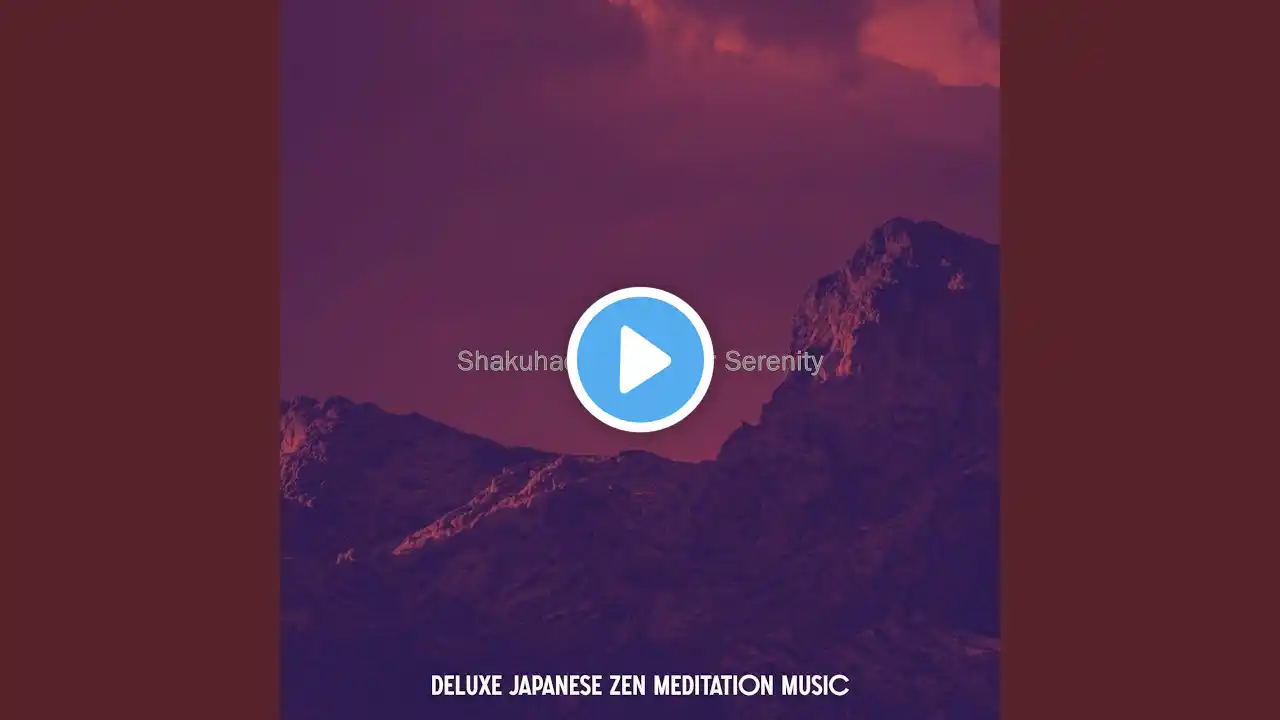The image size is (1280, 720).
Task: Play the Japanese Zen meditation video
Action: click(640, 360)
